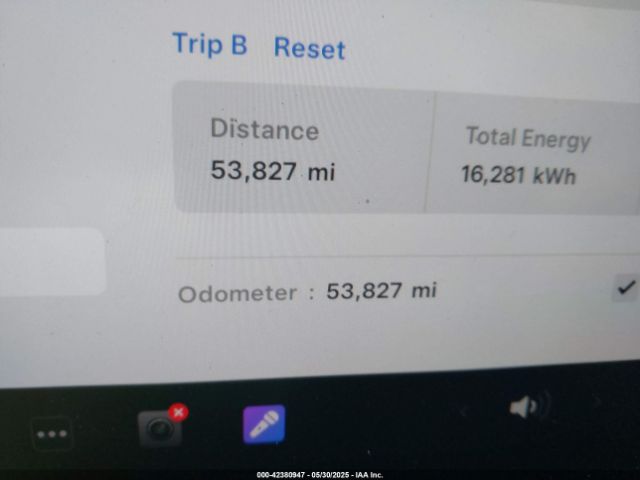640x480 pixels.
Task: Open the all-apps menu with three dots
Action: (x=52, y=434)
